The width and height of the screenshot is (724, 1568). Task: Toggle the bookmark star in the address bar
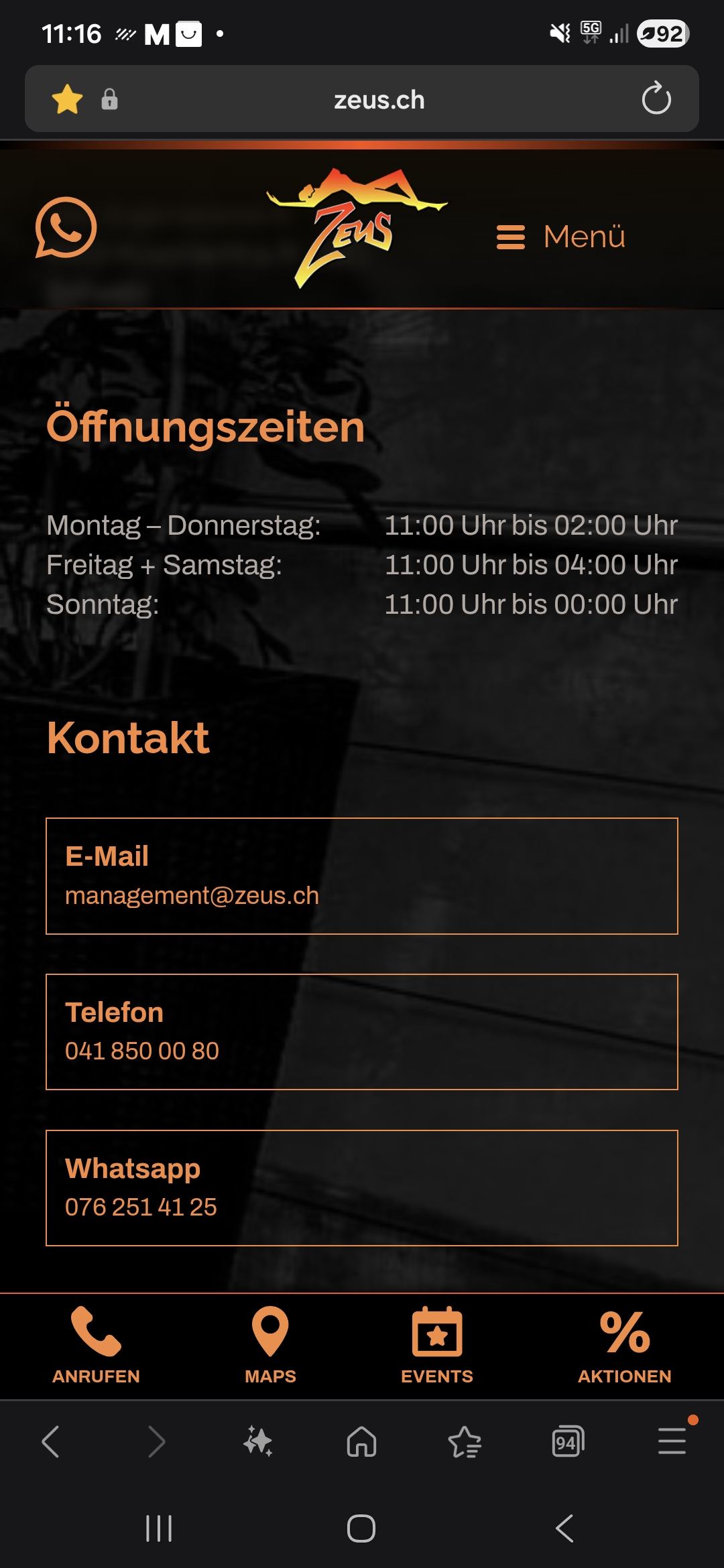pyautogui.click(x=67, y=99)
